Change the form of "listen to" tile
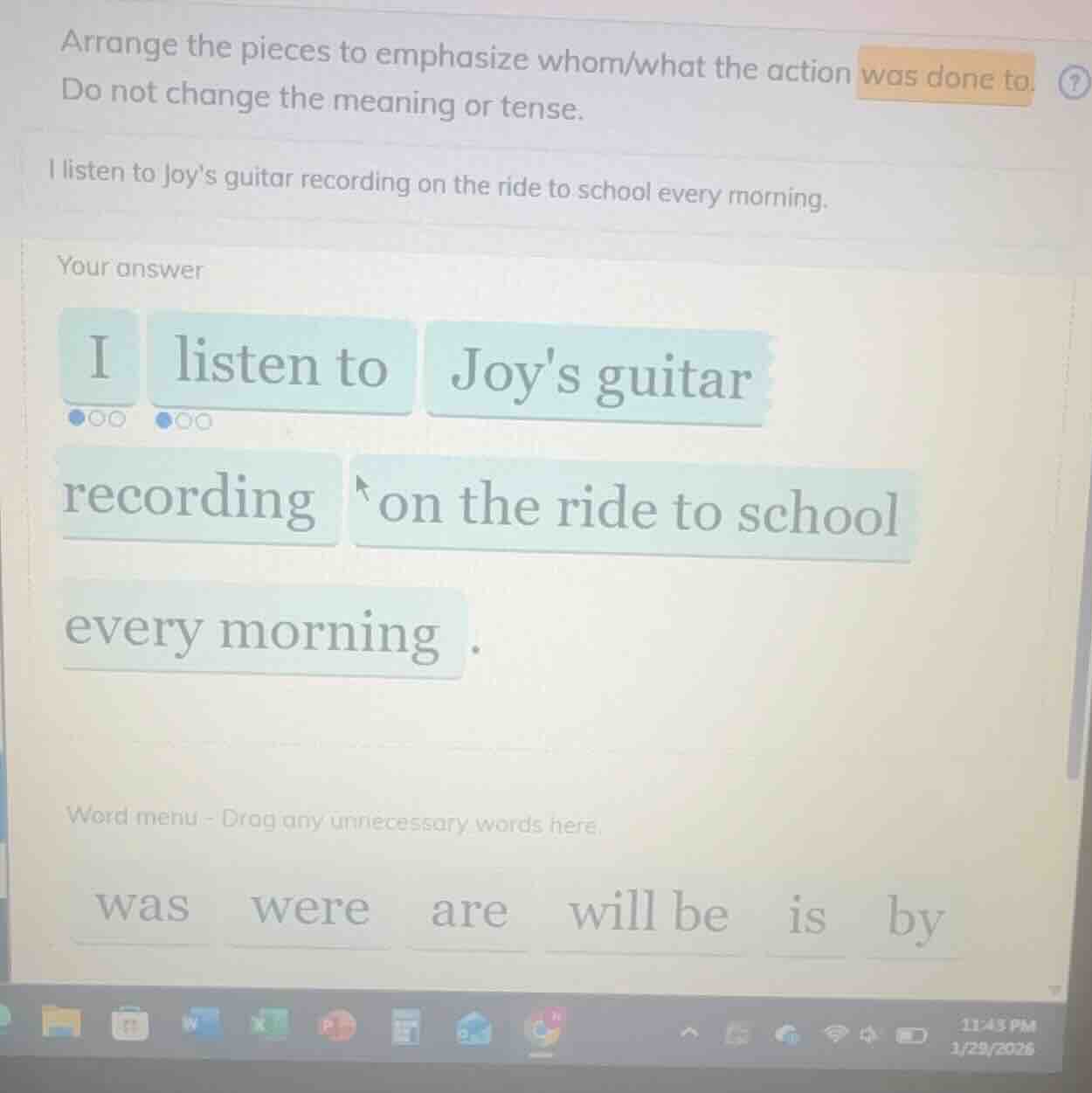Screen dimensions: 1092x1093 point(183,422)
